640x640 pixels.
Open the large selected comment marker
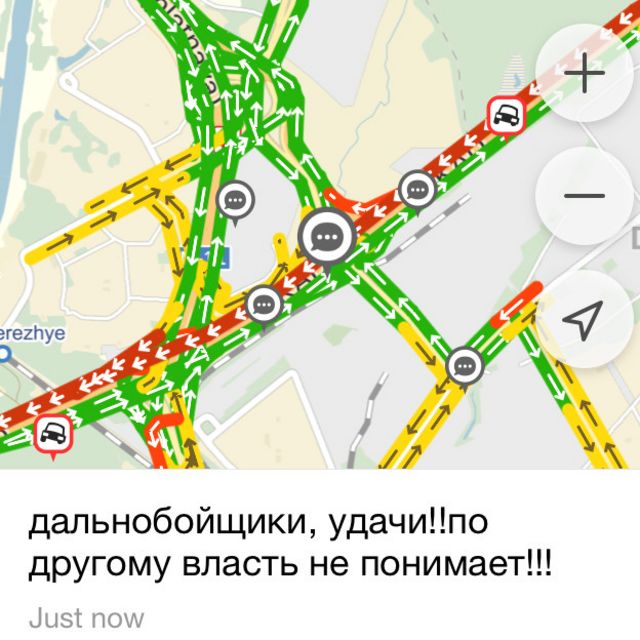click(x=325, y=236)
